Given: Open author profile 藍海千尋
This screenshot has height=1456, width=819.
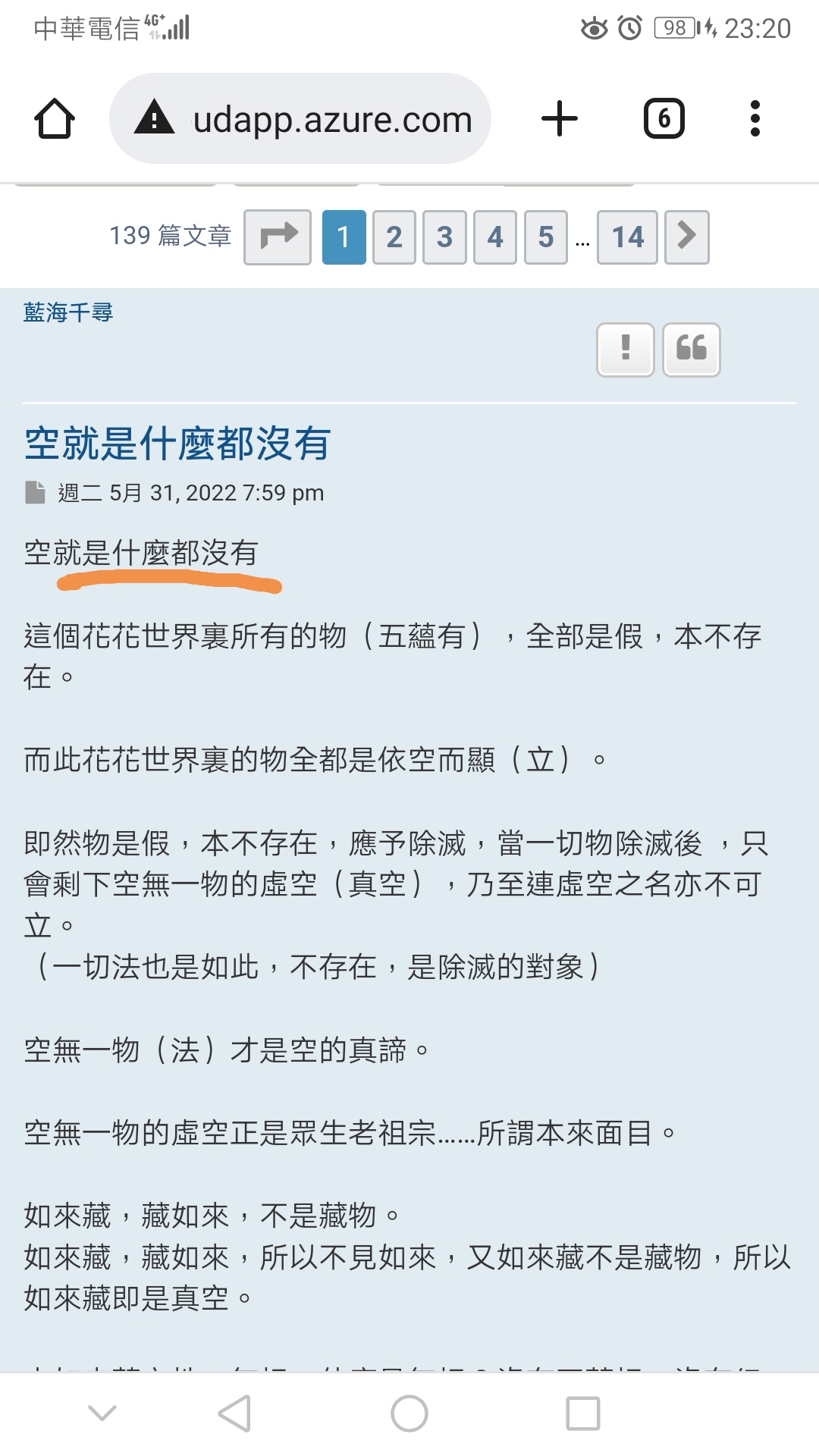Looking at the screenshot, I should tap(68, 312).
